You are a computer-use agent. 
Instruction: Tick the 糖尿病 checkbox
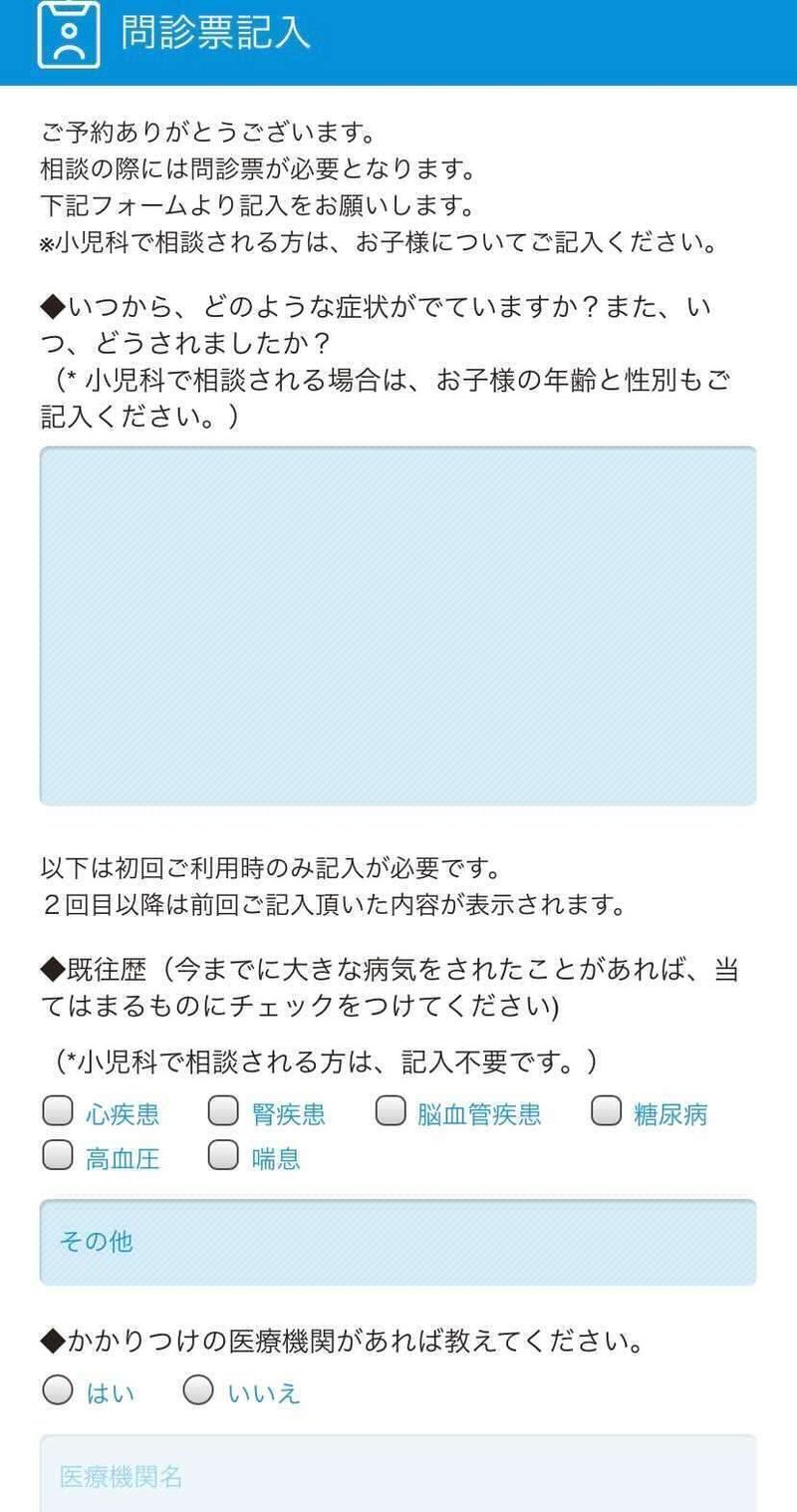pos(606,1111)
